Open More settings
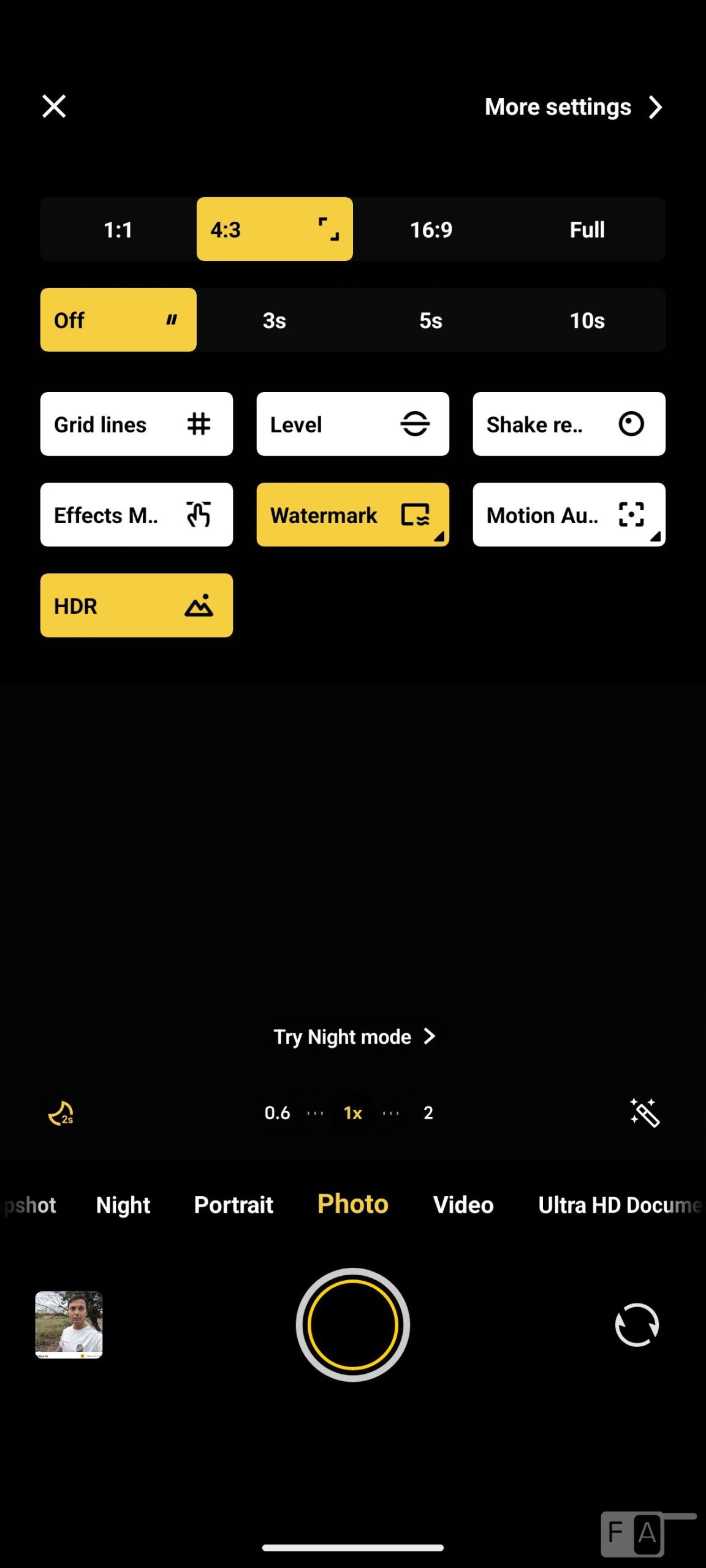This screenshot has height=1568, width=706. click(572, 107)
